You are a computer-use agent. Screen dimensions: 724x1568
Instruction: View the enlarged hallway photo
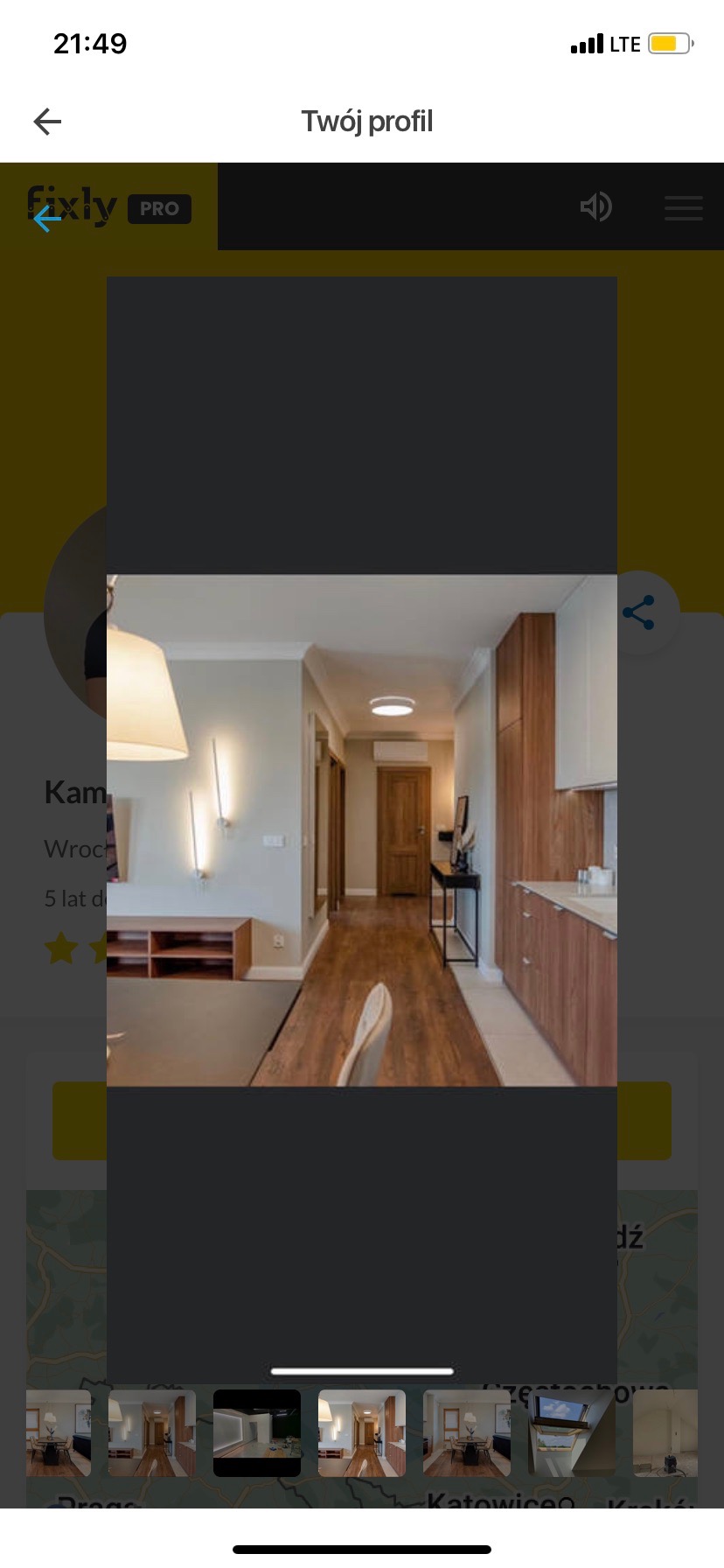(362, 829)
